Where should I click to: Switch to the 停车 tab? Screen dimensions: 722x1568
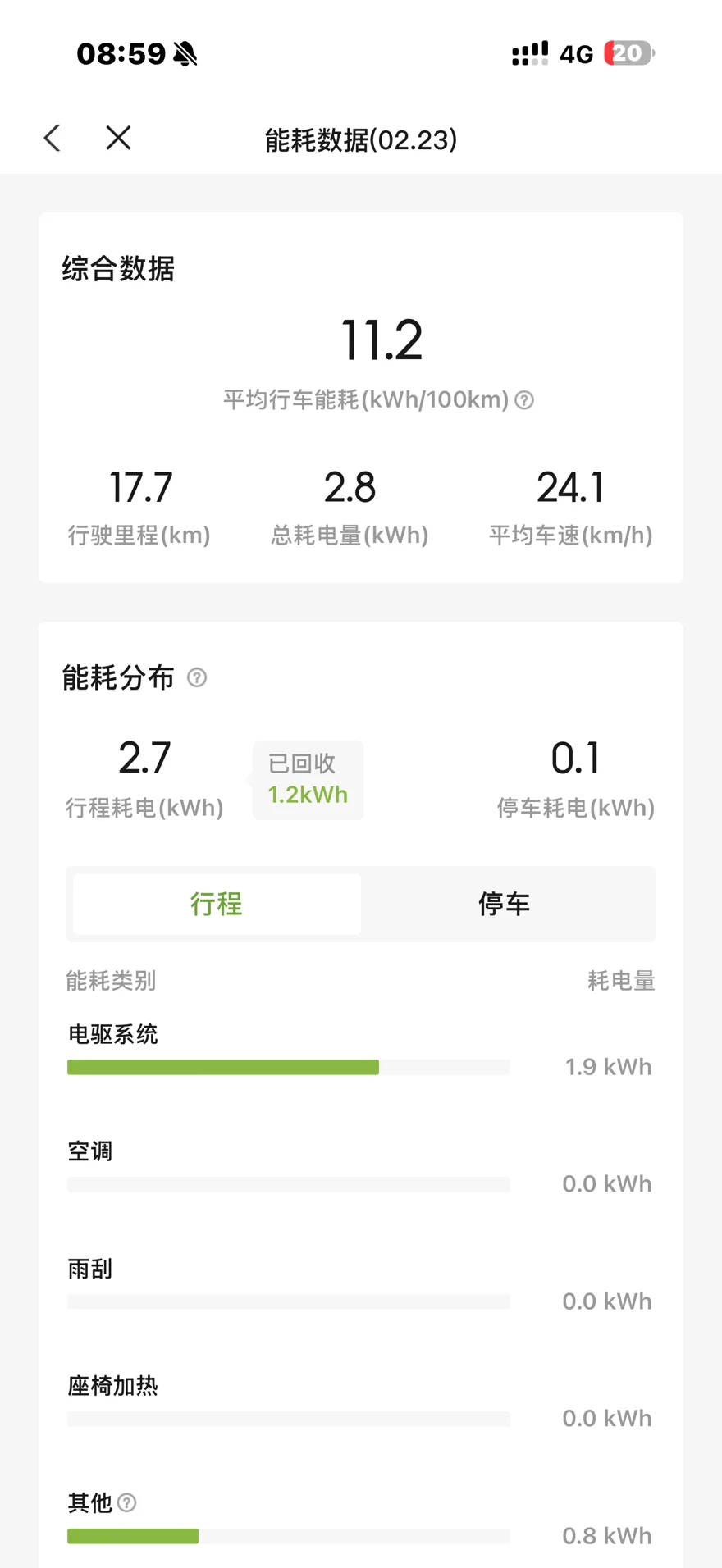click(x=504, y=904)
